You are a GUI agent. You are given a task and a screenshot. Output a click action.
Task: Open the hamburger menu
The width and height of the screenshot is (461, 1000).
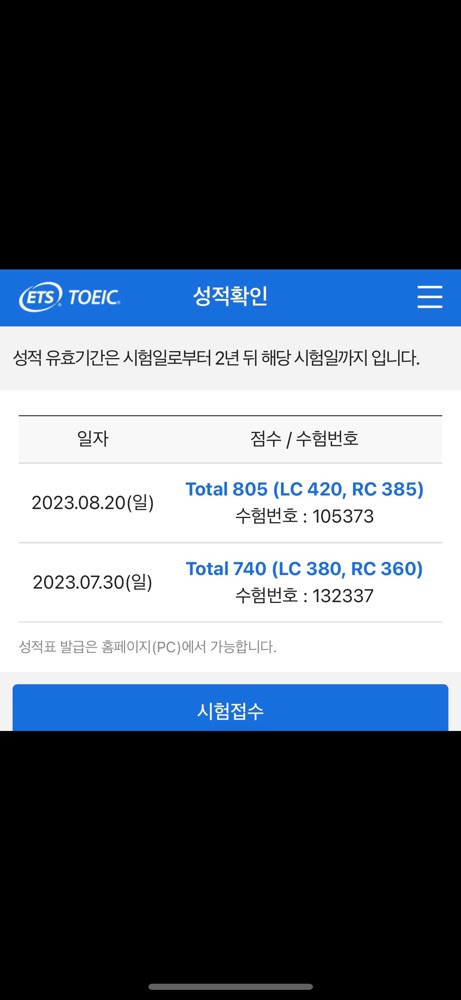[430, 297]
